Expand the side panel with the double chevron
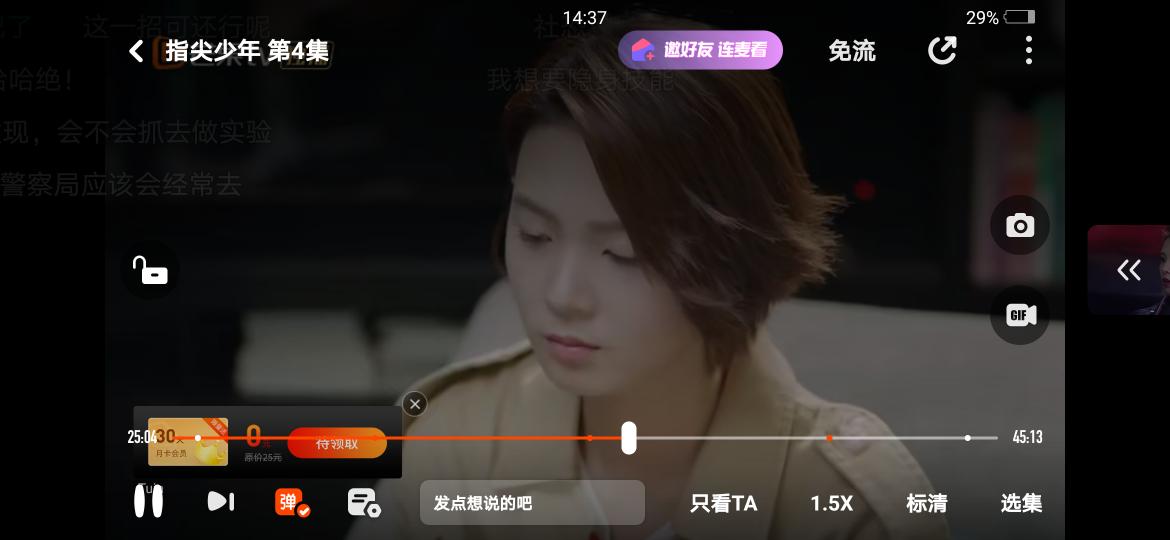 (1129, 270)
